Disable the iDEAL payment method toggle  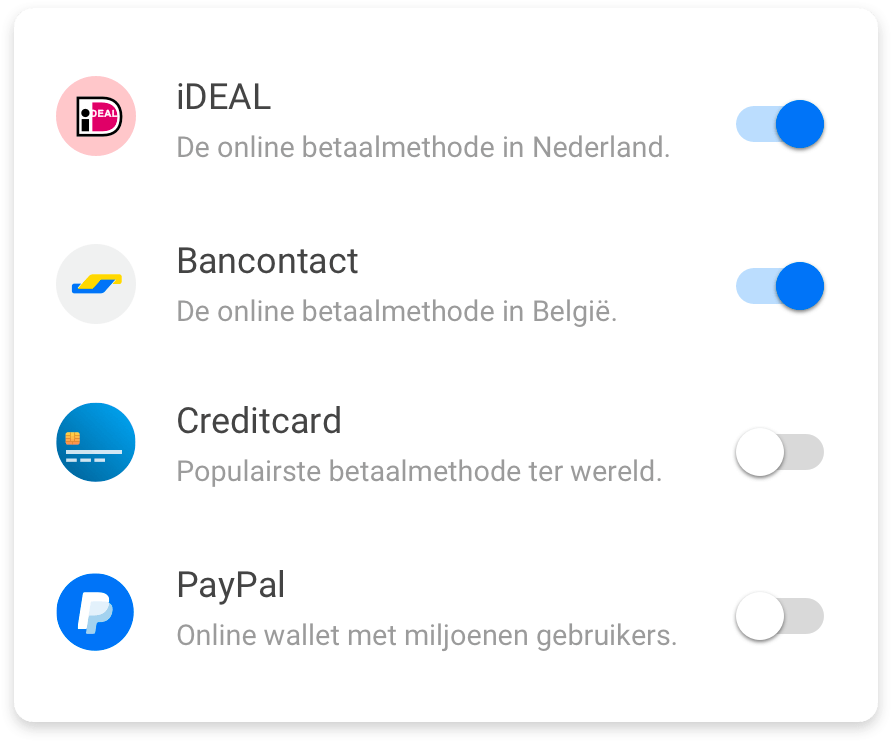click(x=780, y=125)
